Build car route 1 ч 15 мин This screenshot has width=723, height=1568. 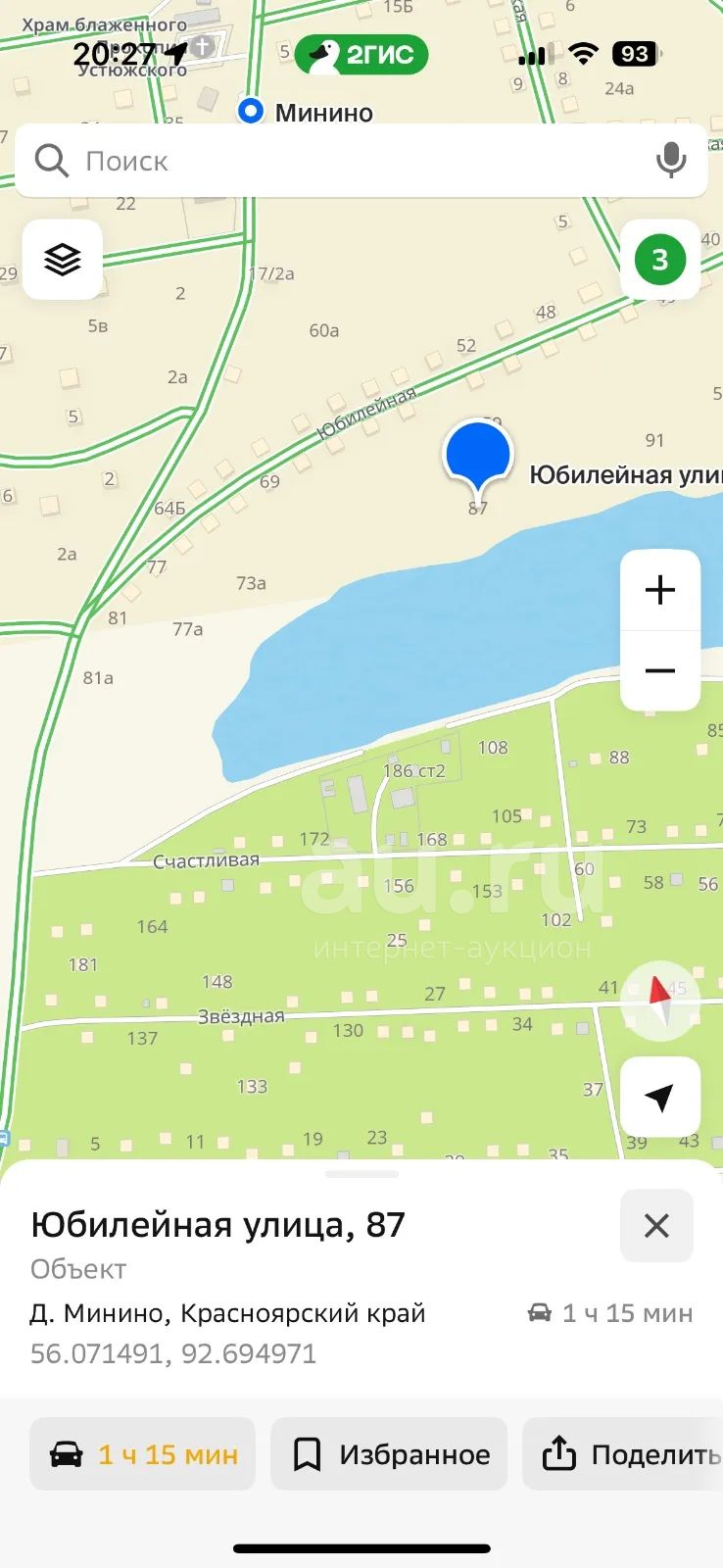(x=143, y=1454)
